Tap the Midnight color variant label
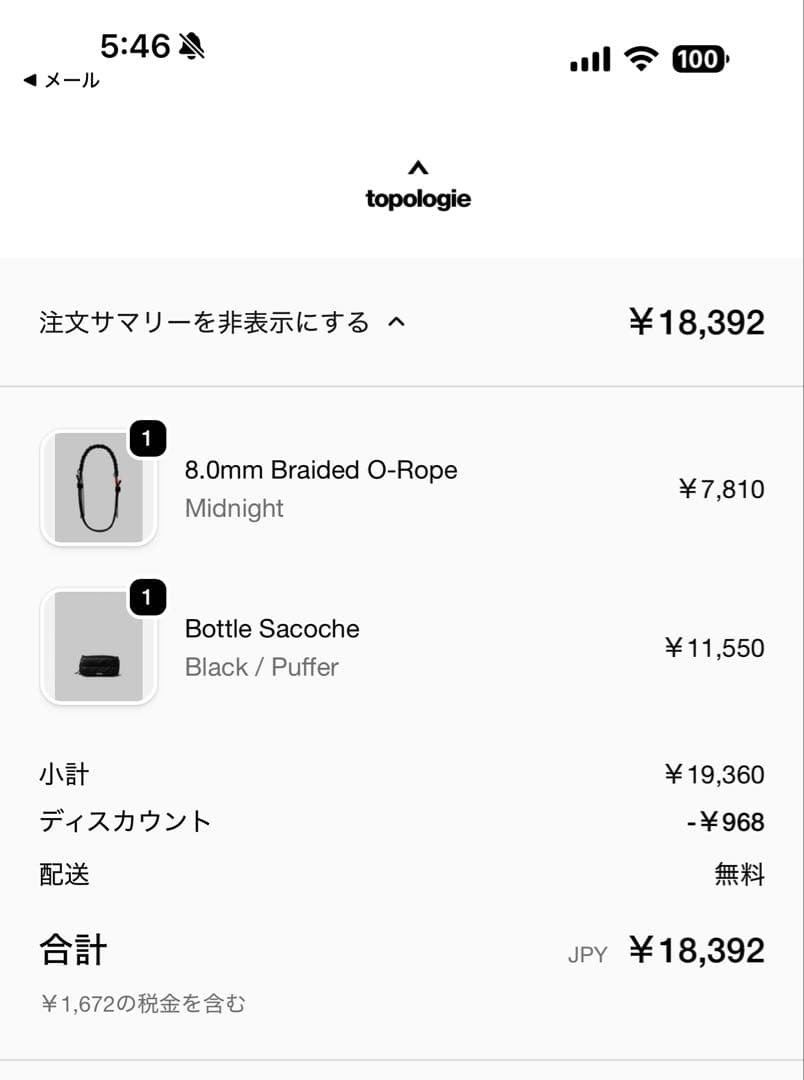 click(233, 510)
